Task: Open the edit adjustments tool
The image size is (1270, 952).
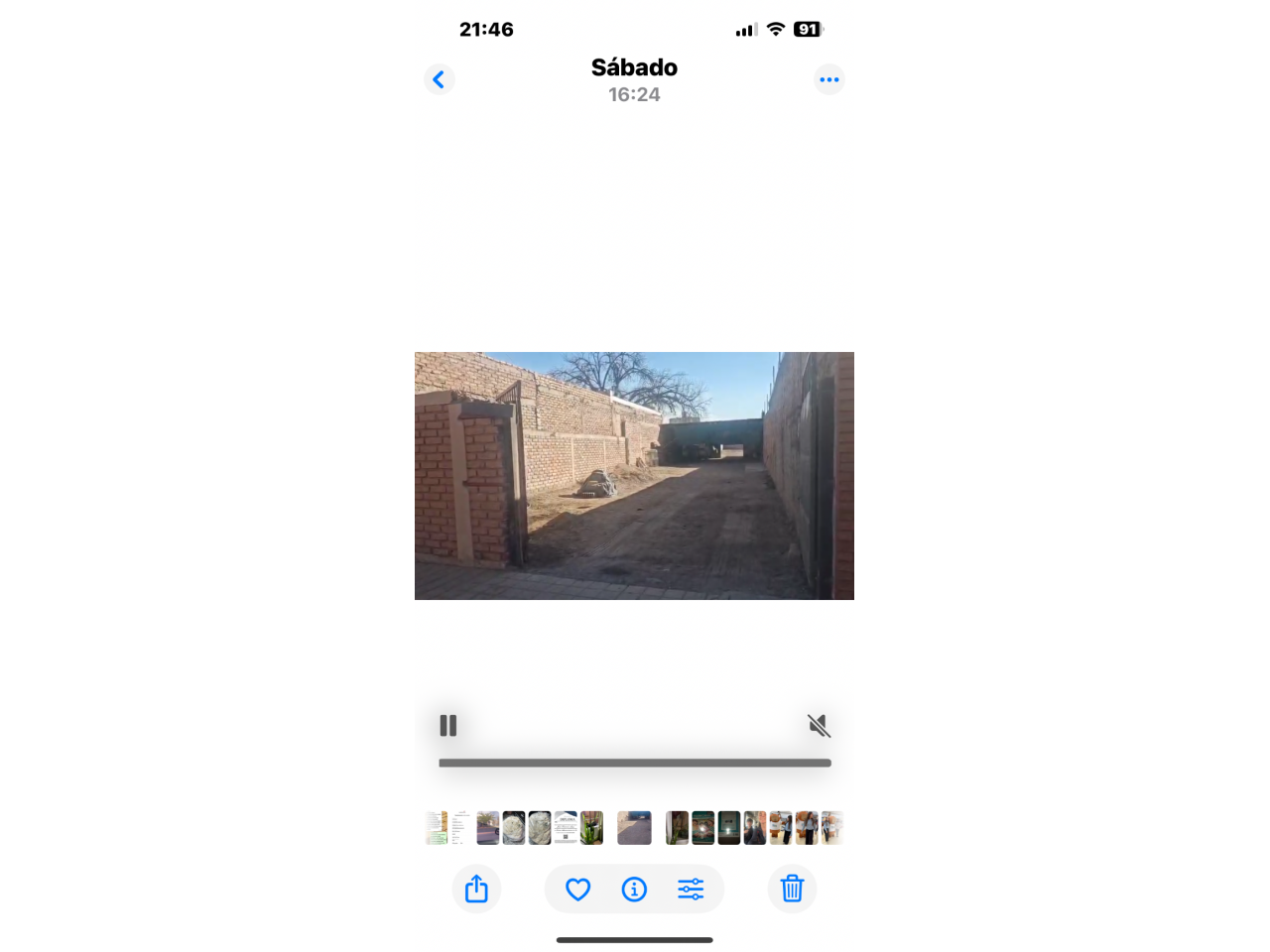Action: click(x=691, y=890)
